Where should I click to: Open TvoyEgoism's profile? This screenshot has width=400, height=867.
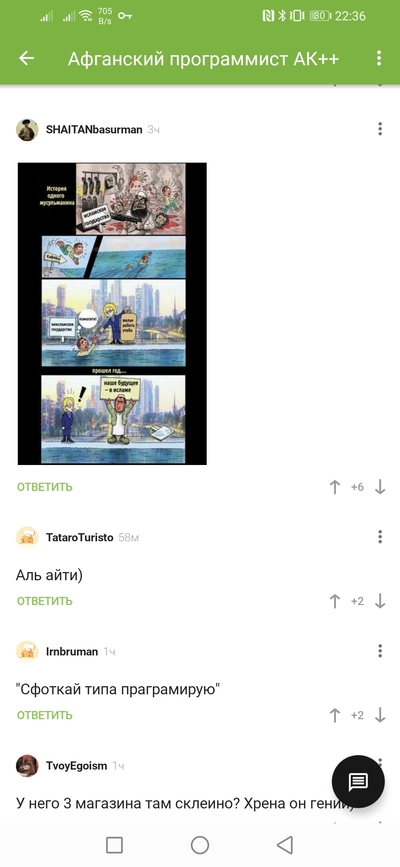click(x=76, y=766)
